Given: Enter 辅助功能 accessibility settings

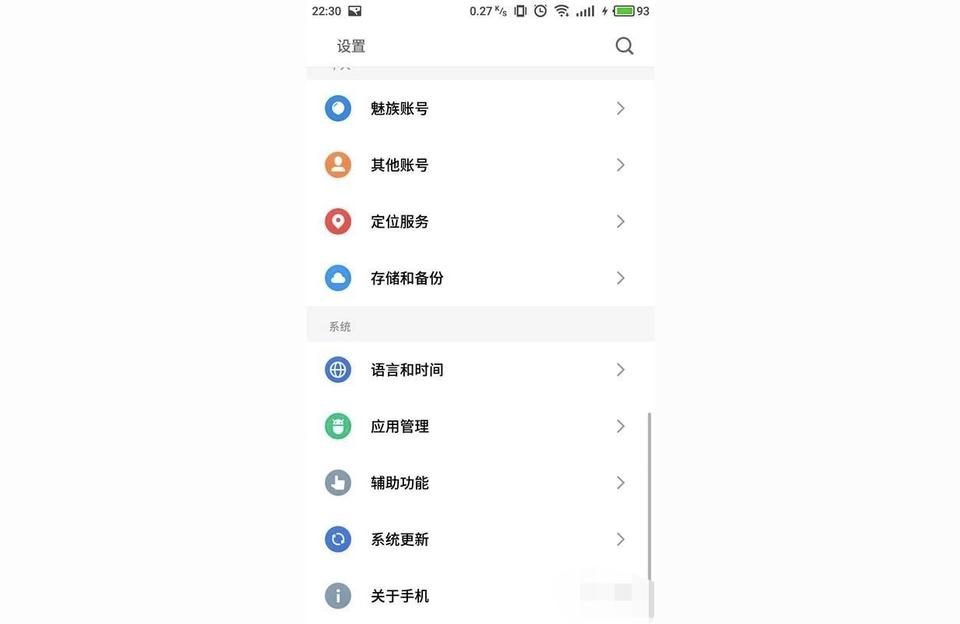Looking at the screenshot, I should (x=400, y=483).
